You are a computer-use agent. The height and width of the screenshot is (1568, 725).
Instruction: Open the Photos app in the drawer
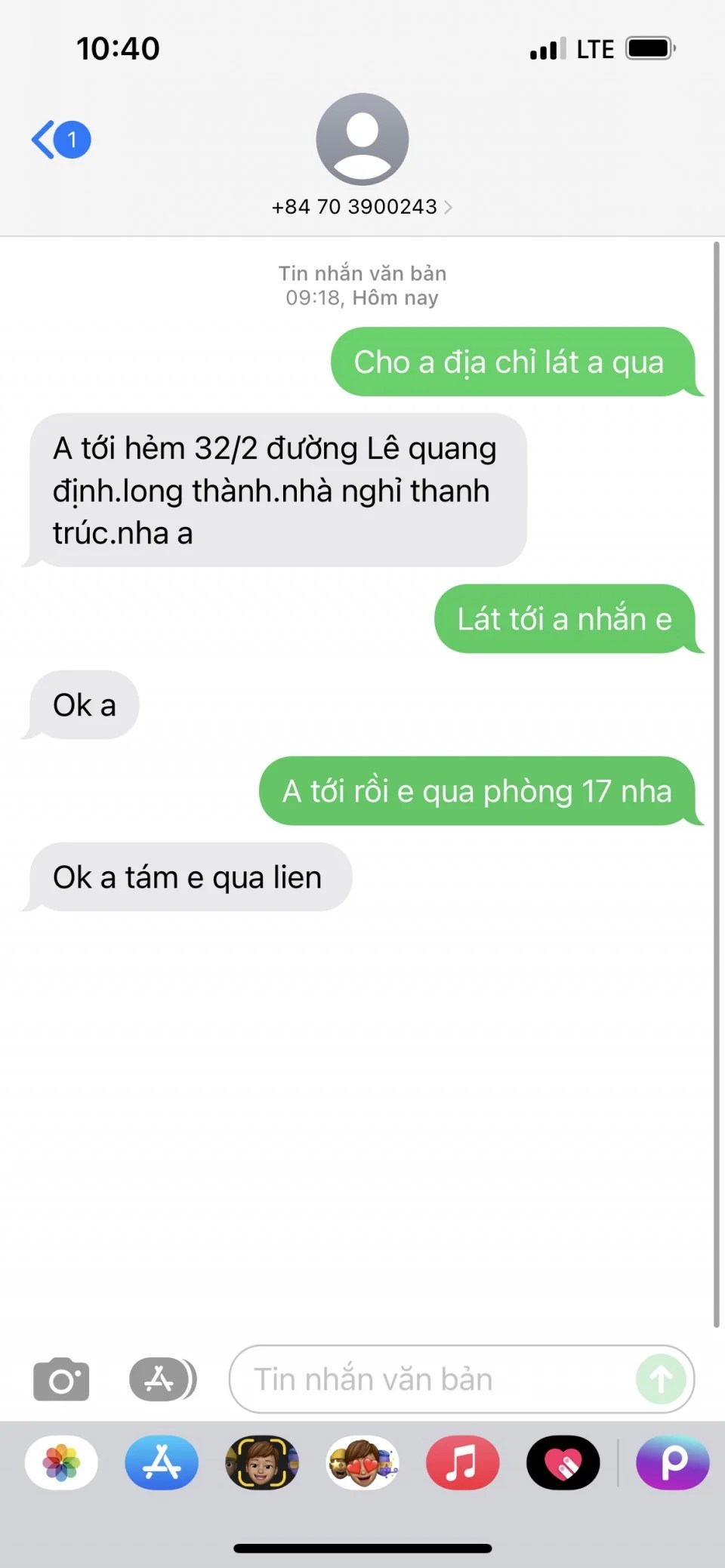tap(61, 1462)
